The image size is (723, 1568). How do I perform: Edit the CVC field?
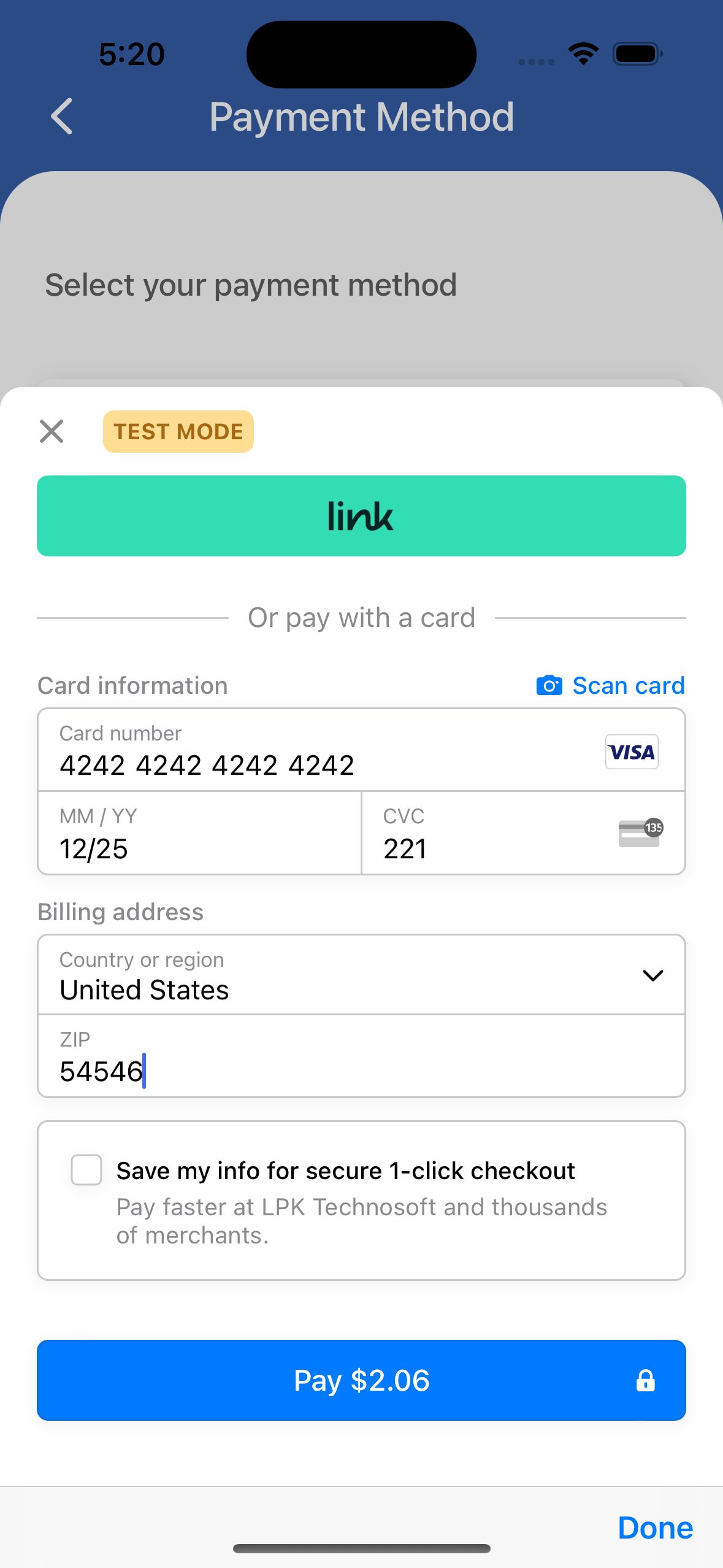(491, 834)
